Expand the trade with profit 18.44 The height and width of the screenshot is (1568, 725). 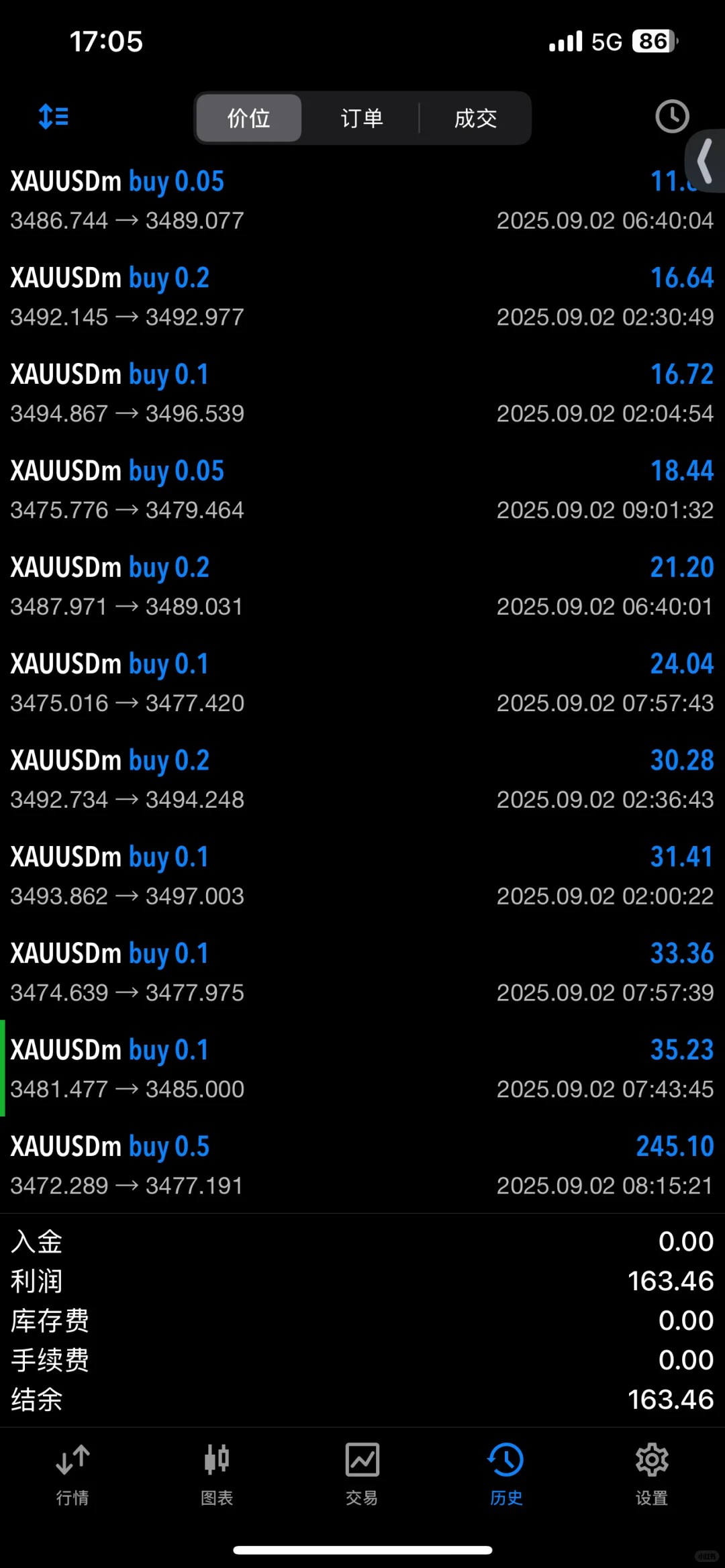(362, 490)
